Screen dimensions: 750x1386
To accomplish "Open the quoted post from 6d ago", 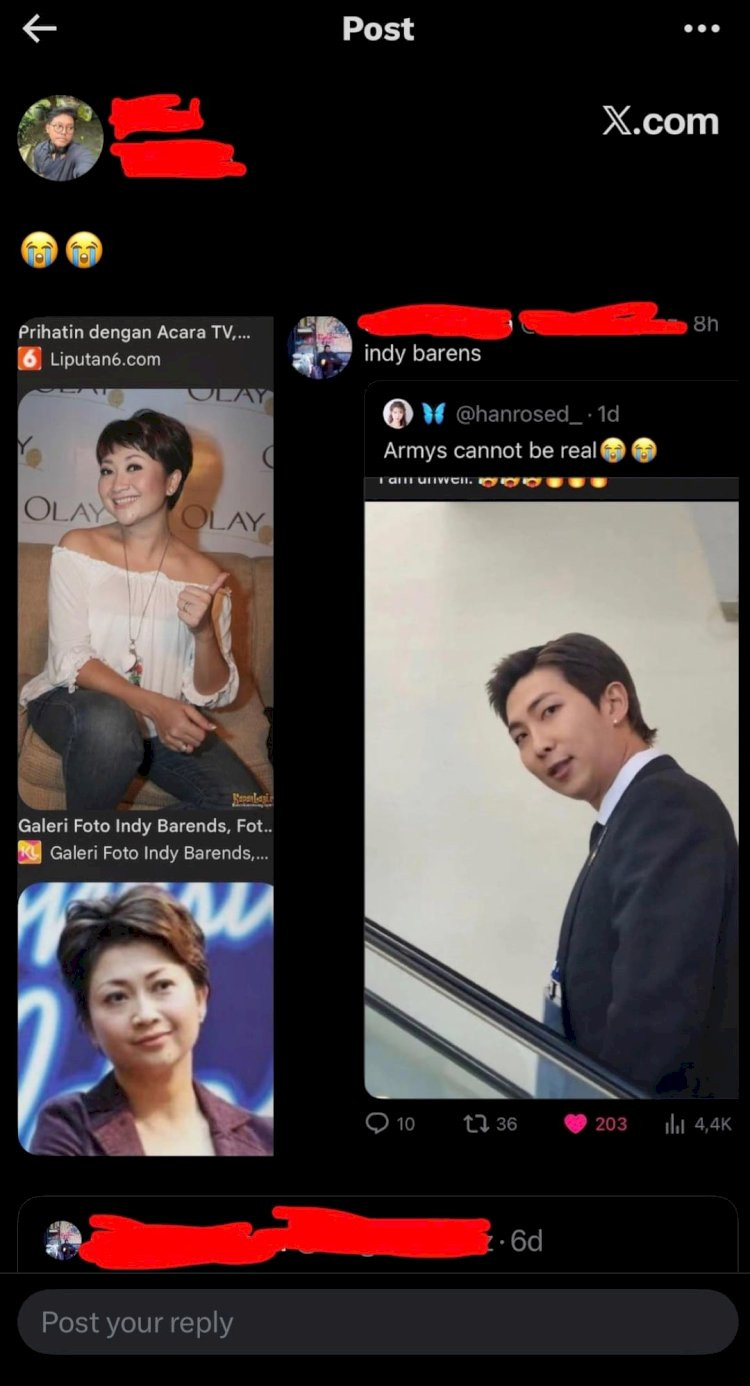I will click(x=378, y=1238).
